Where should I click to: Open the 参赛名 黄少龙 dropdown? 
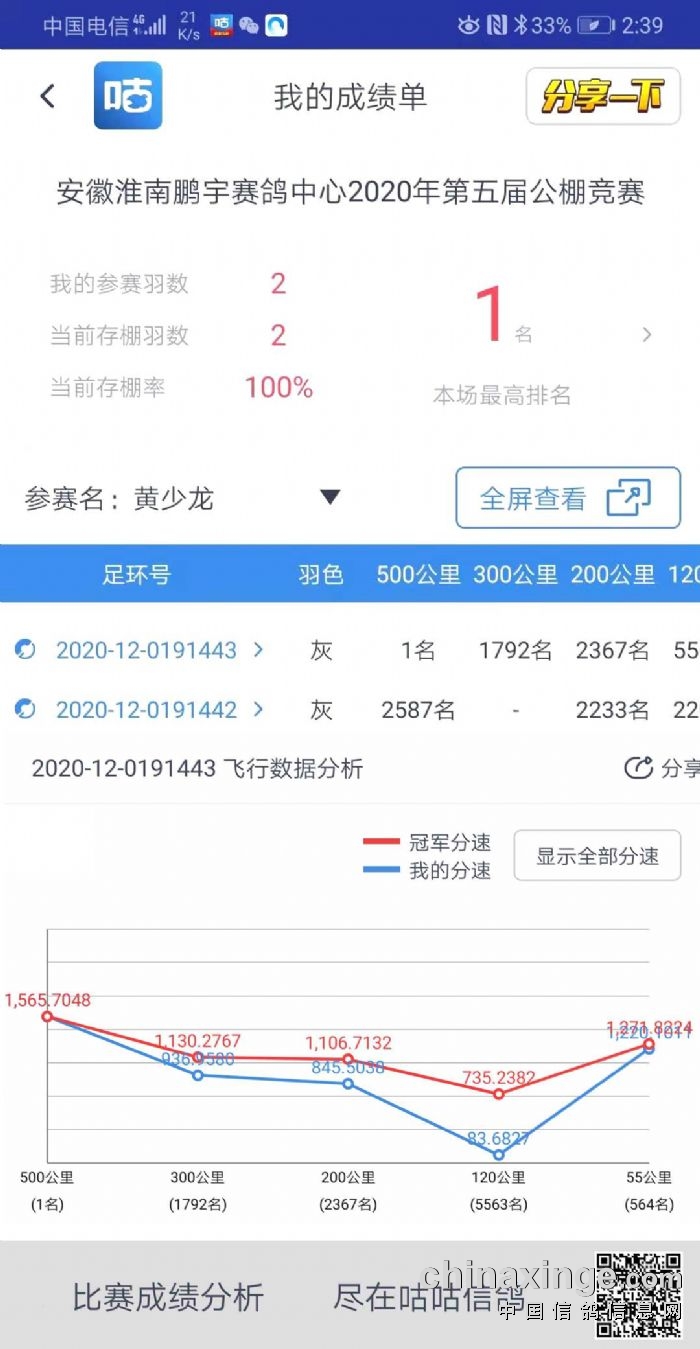click(x=330, y=497)
